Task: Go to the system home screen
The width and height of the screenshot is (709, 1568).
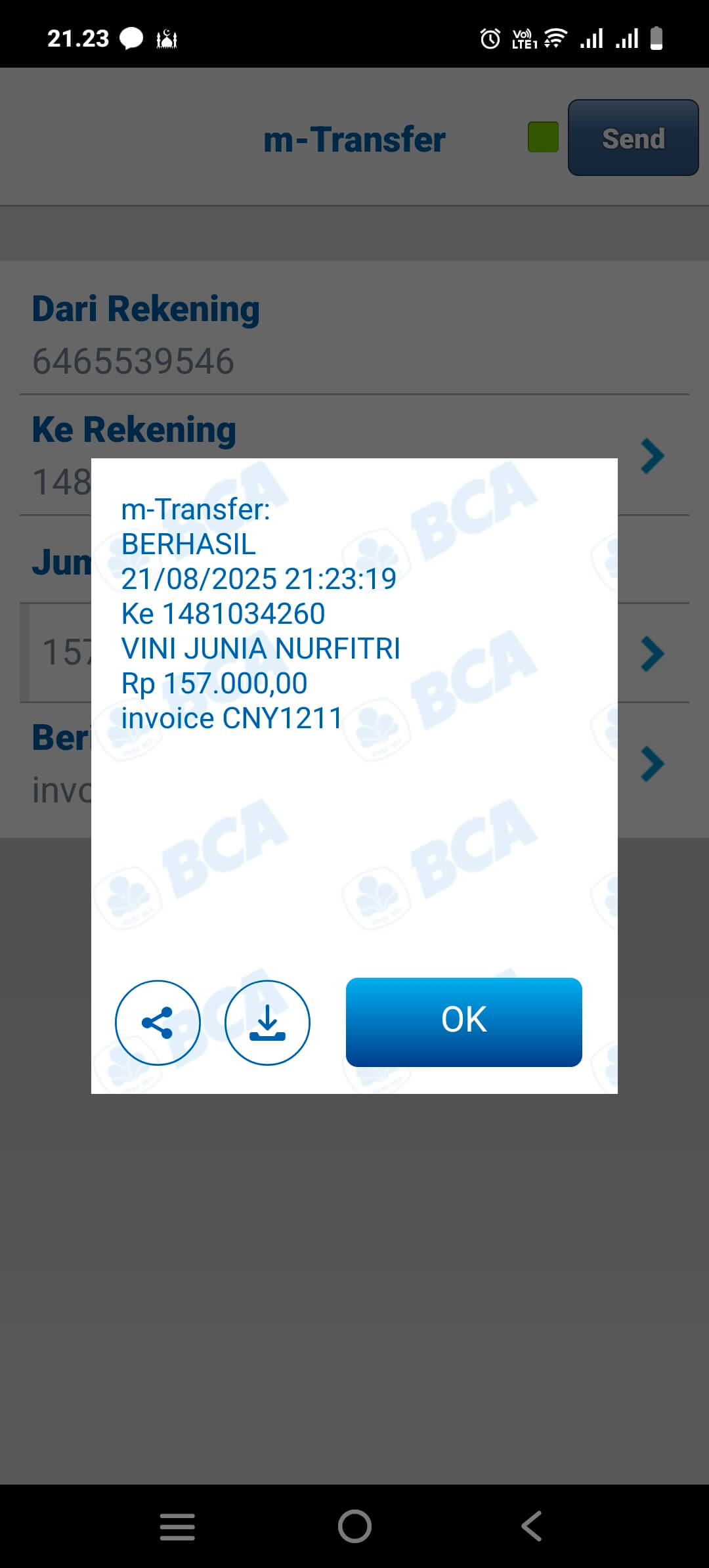Action: [354, 1526]
